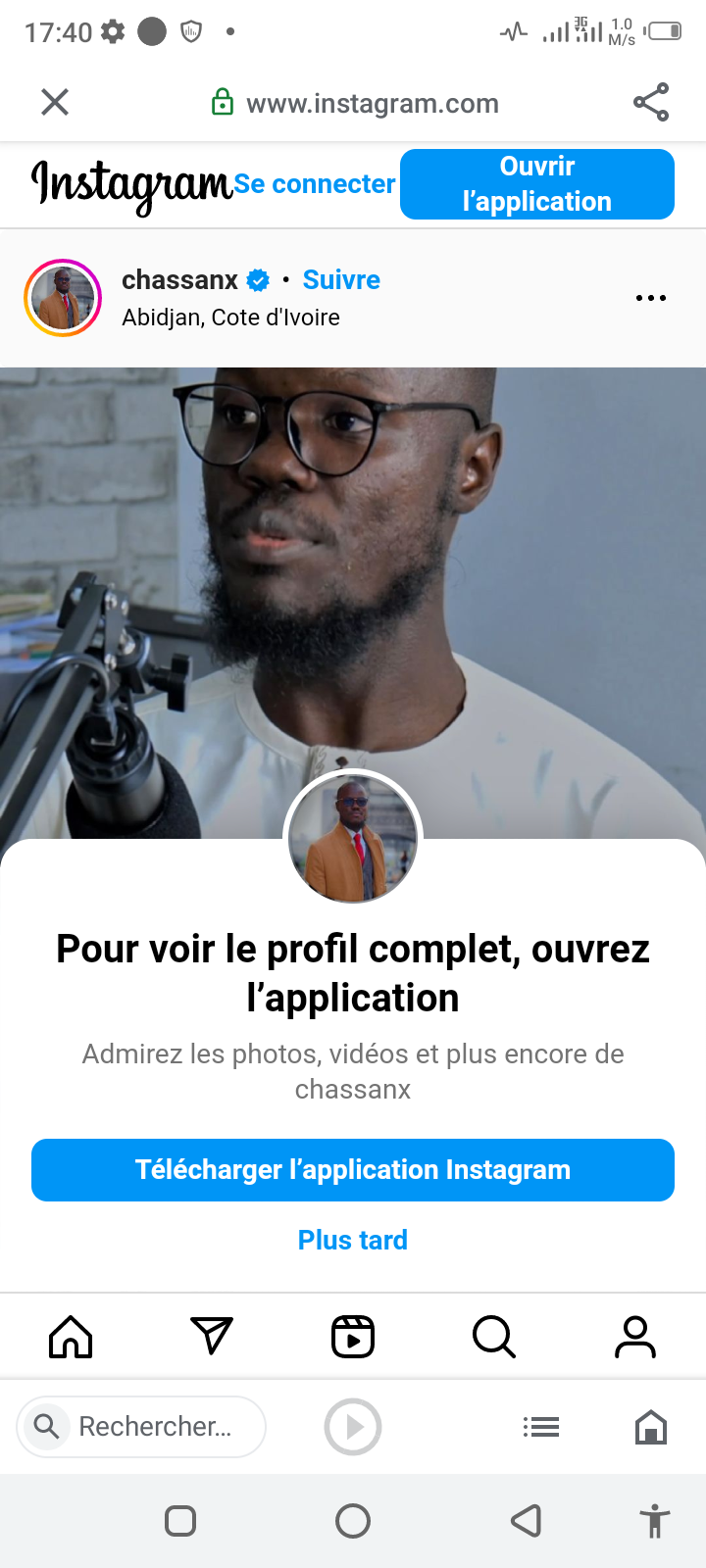This screenshot has height=1568, width=706.
Task: Open direct messages paper plane
Action: (x=212, y=1337)
